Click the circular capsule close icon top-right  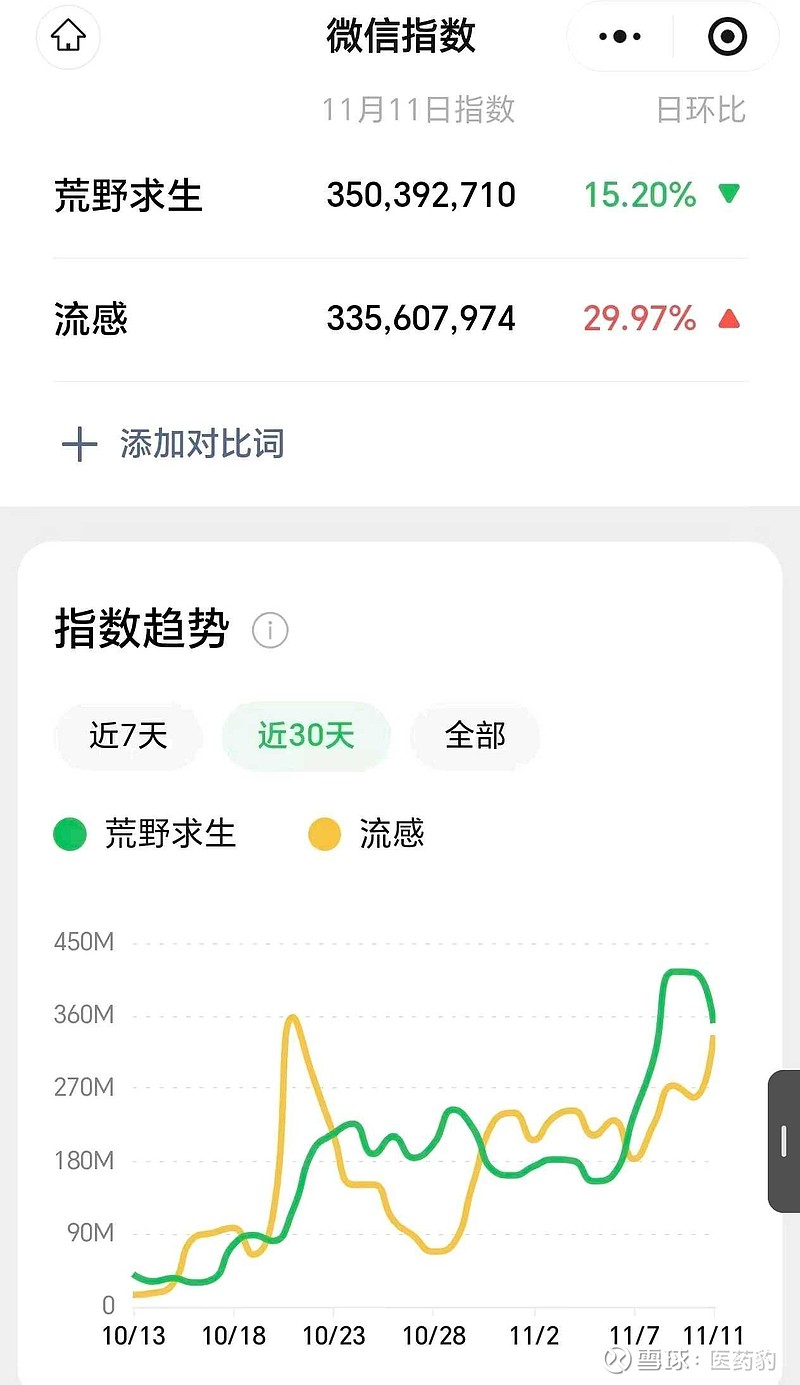[727, 36]
